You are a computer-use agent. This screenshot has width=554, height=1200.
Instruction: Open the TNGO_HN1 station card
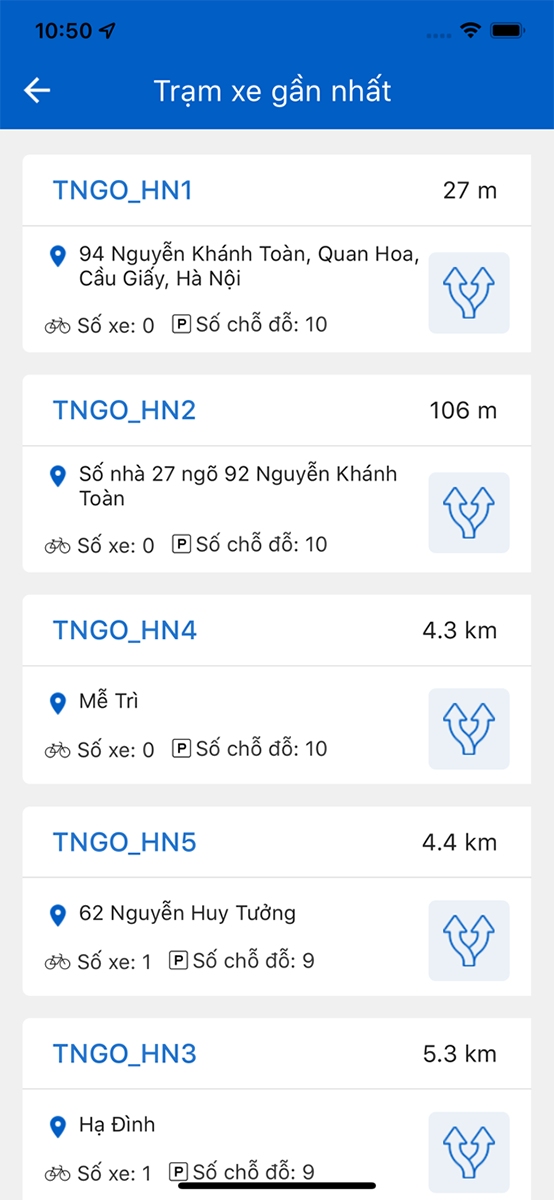click(277, 253)
